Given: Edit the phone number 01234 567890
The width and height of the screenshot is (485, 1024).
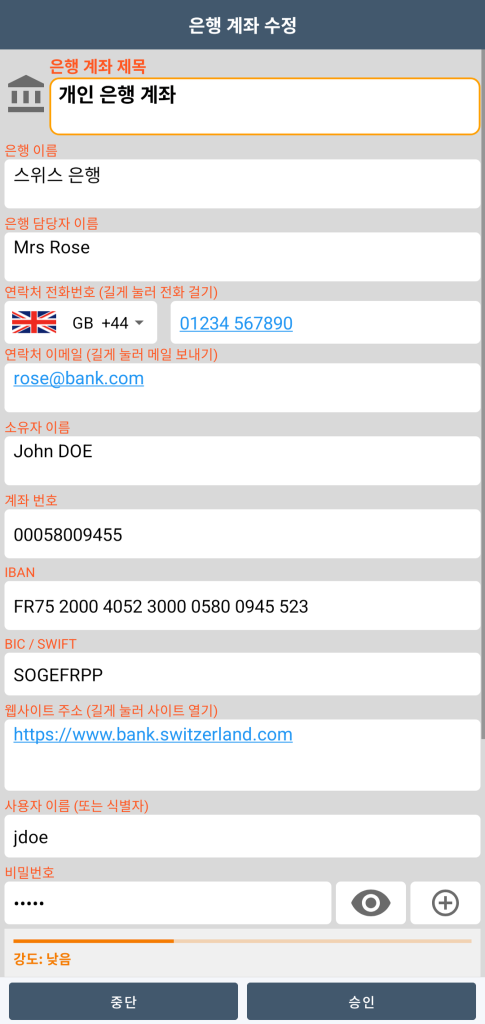Looking at the screenshot, I should pyautogui.click(x=325, y=323).
